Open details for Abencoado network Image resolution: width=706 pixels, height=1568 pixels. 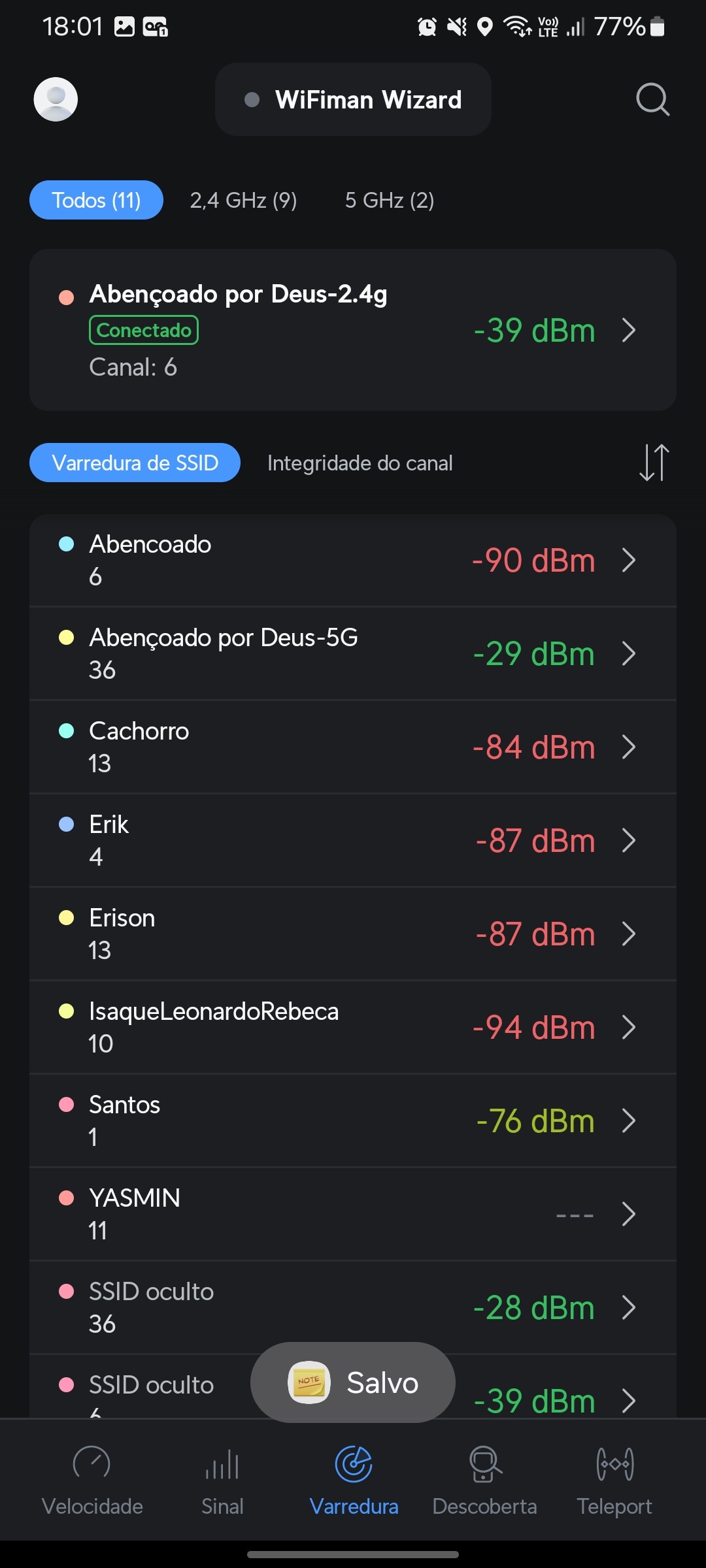353,561
